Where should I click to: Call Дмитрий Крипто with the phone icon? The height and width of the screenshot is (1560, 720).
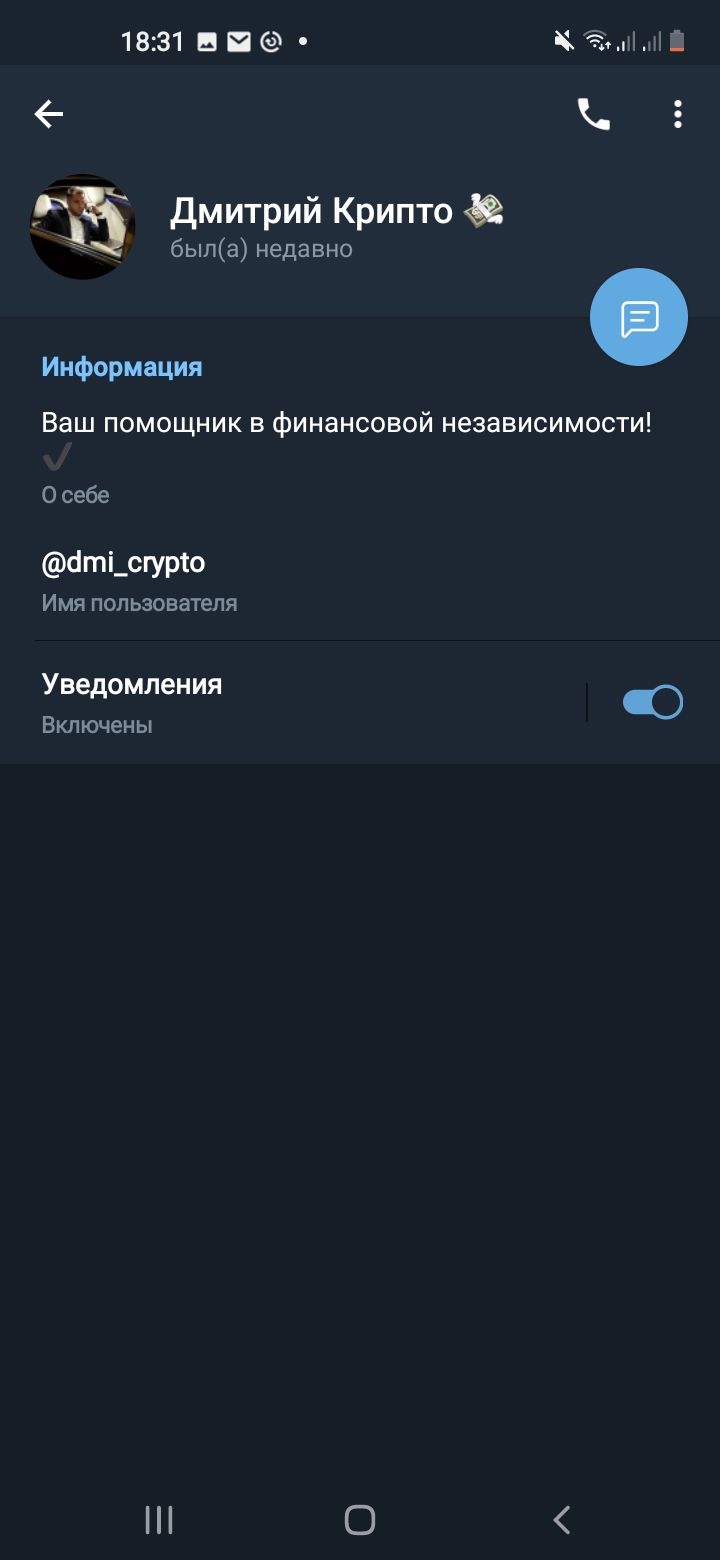594,115
